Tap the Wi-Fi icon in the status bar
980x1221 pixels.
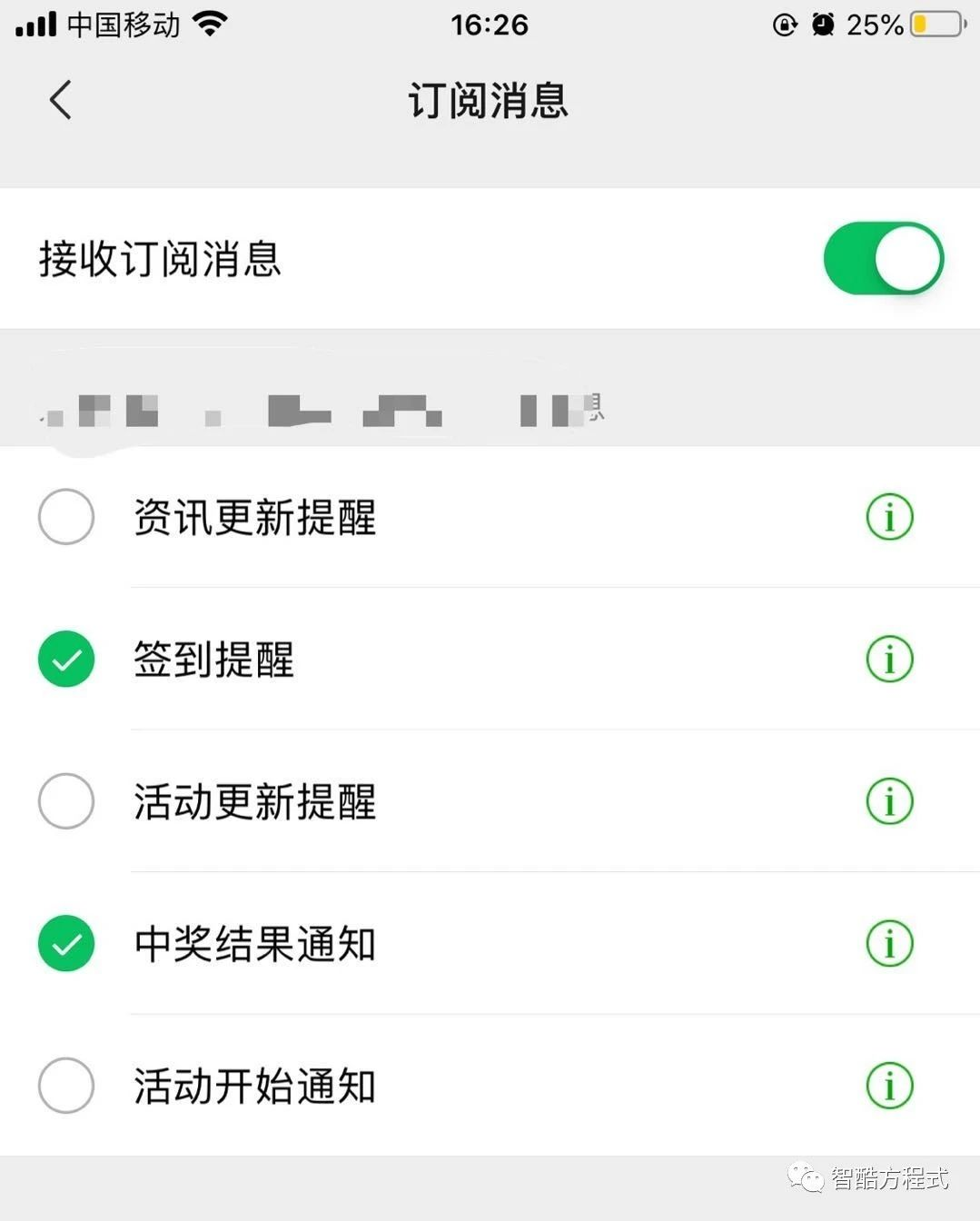click(x=212, y=23)
